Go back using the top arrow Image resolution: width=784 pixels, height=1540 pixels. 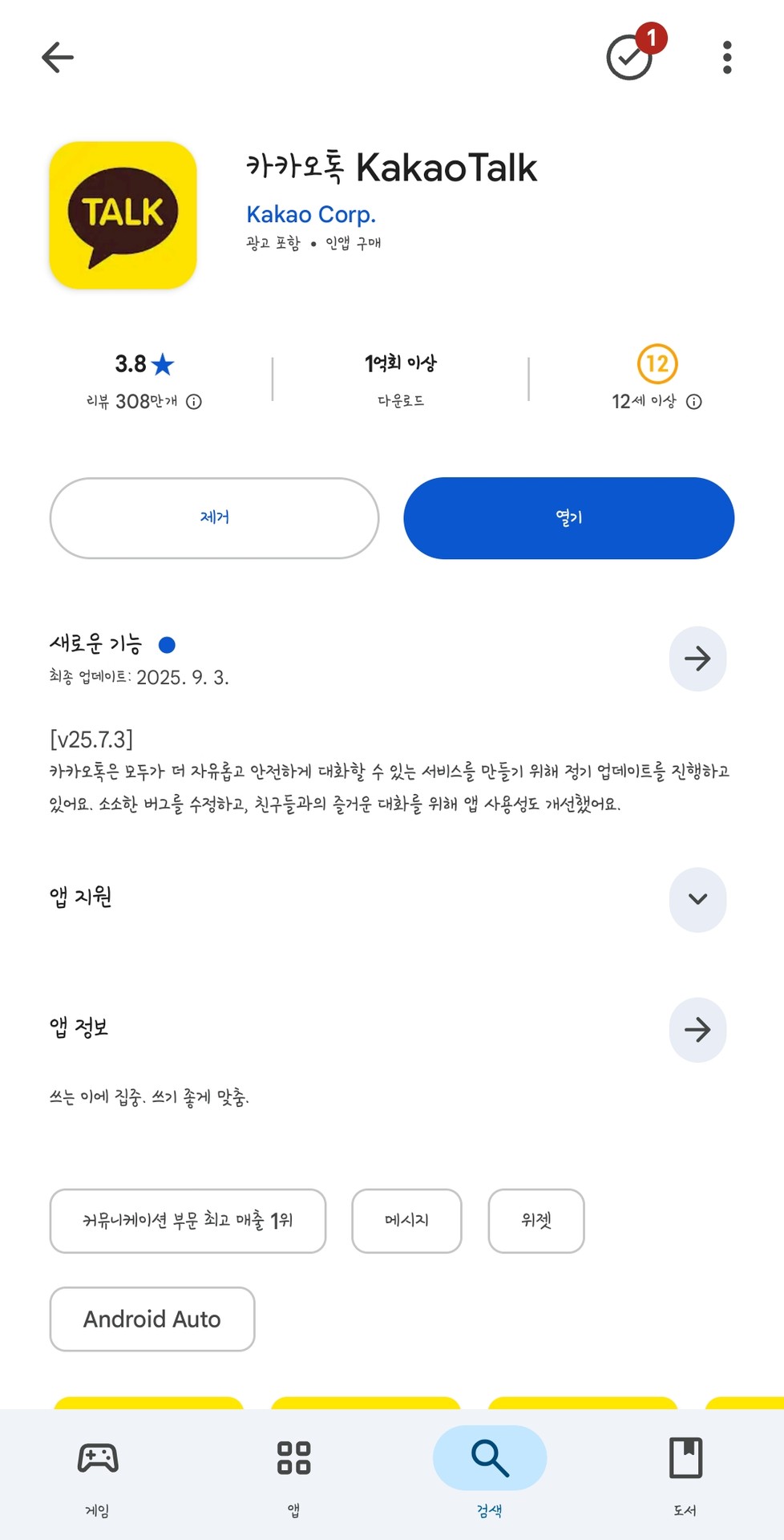click(58, 58)
